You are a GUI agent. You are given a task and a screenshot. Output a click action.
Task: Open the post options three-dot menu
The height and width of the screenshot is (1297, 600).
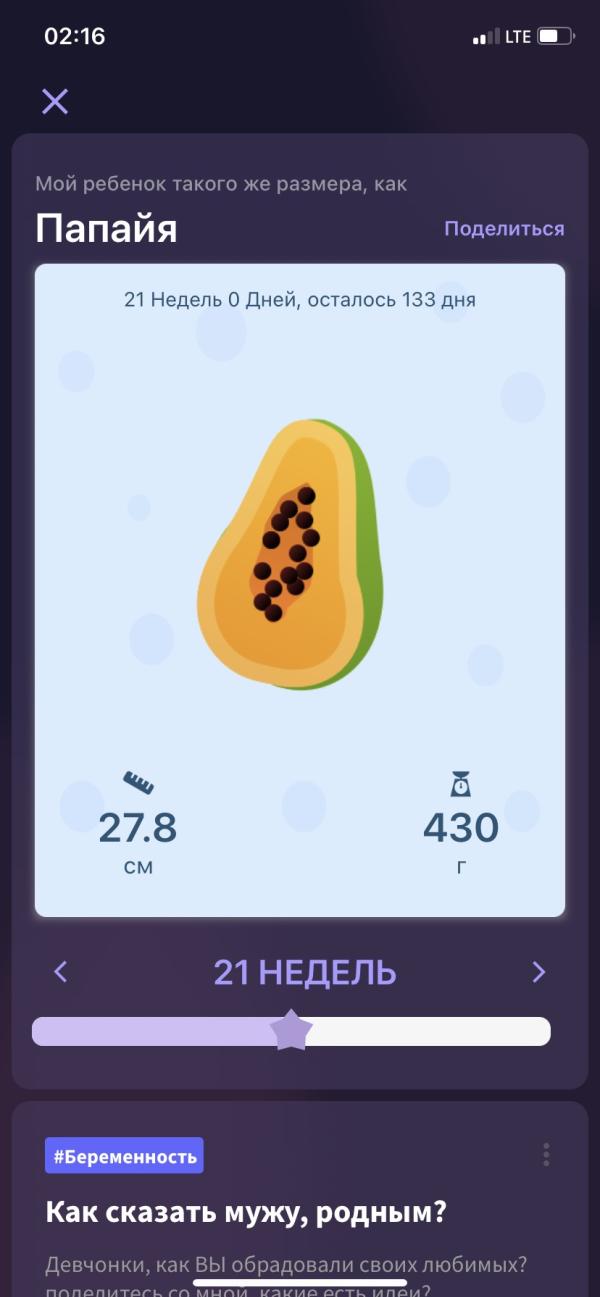[546, 1155]
